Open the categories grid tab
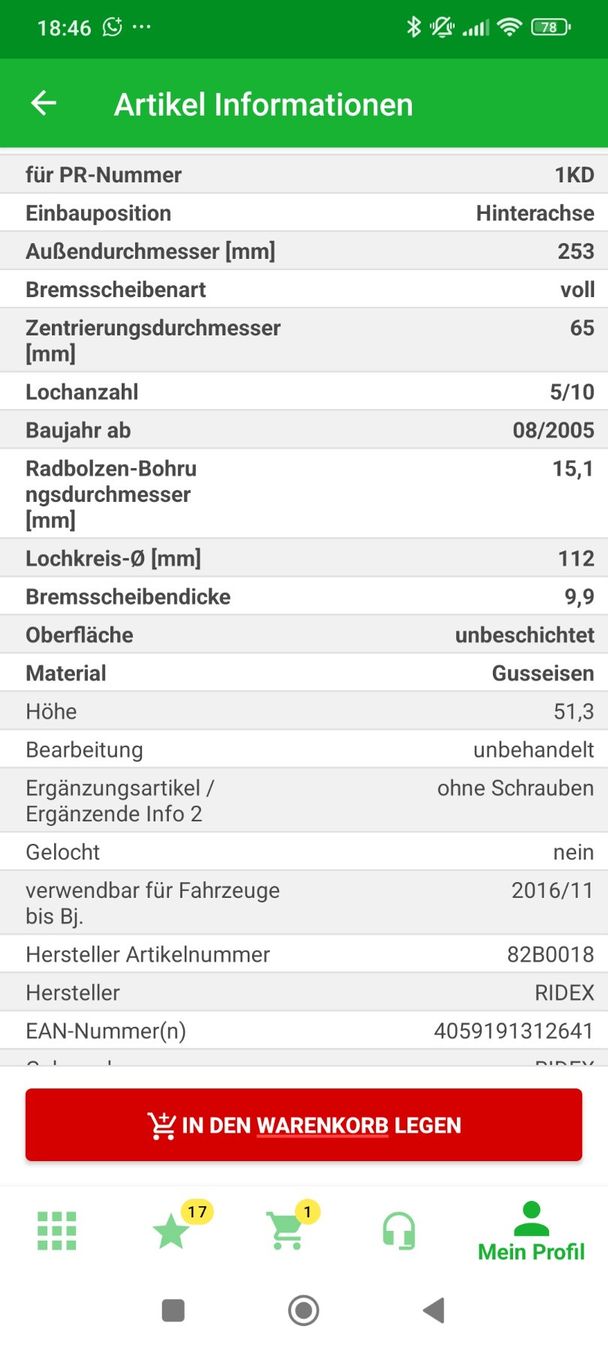The image size is (608, 1350). coord(57,1231)
